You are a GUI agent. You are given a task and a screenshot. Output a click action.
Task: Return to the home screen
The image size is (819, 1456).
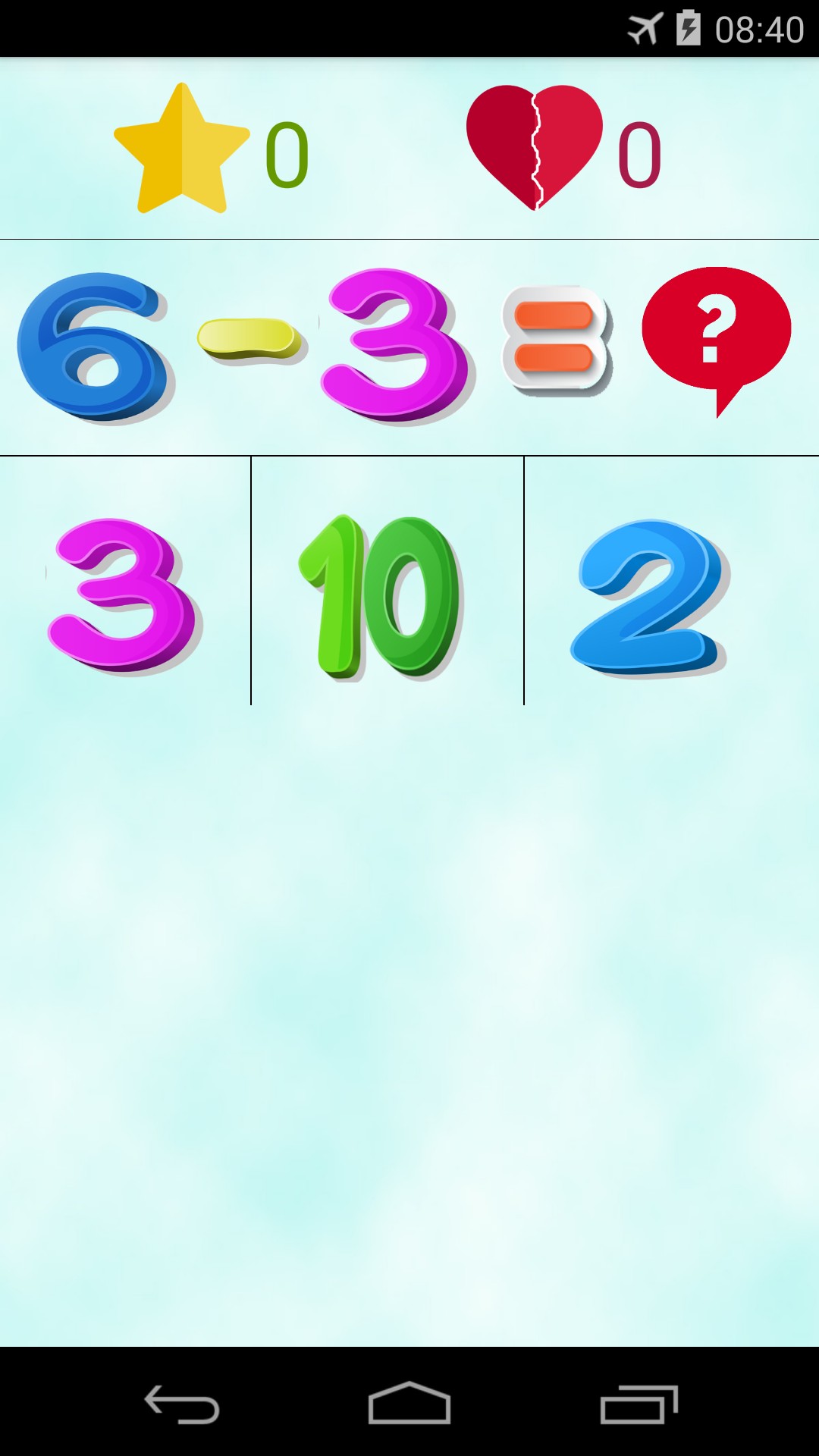pyautogui.click(x=409, y=1404)
